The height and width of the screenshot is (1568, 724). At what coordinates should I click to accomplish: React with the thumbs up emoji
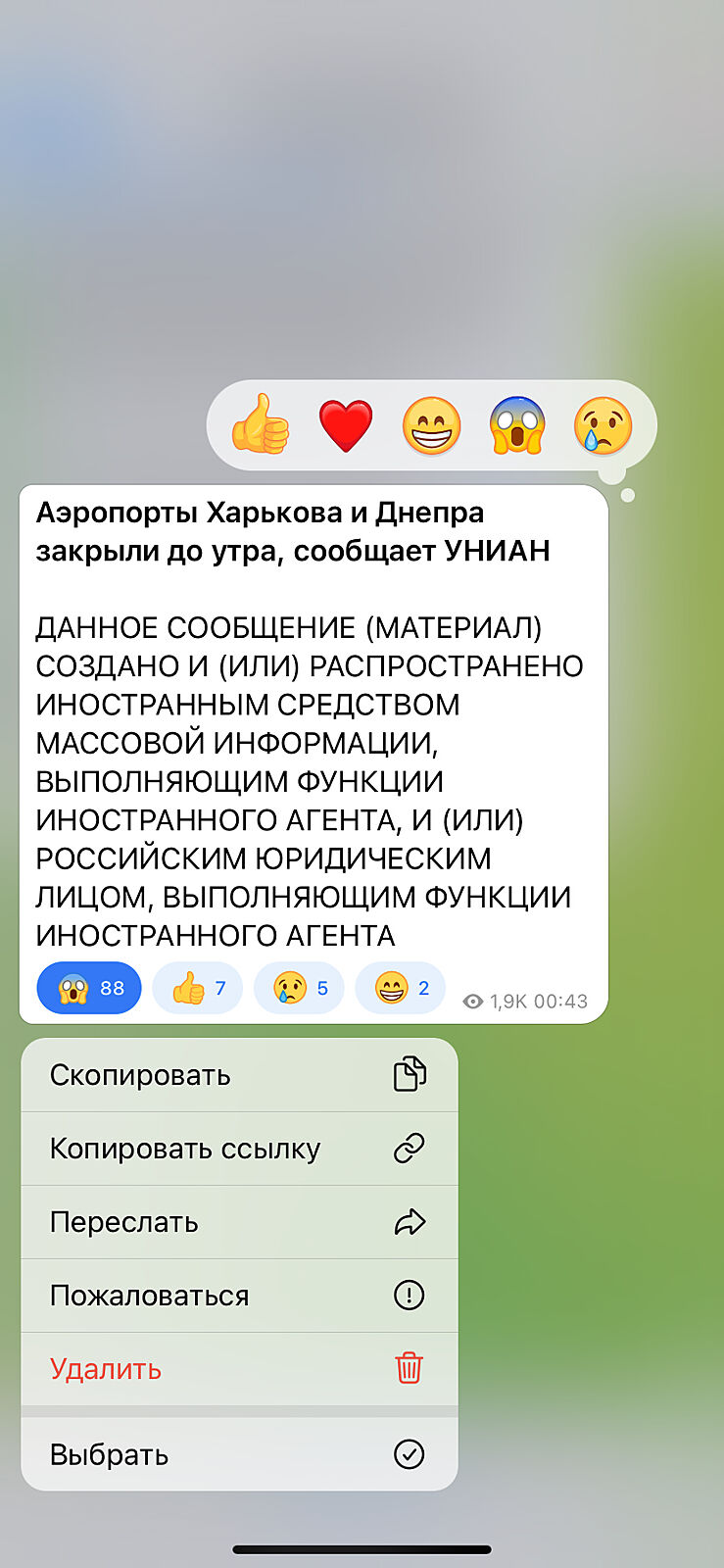(x=261, y=424)
